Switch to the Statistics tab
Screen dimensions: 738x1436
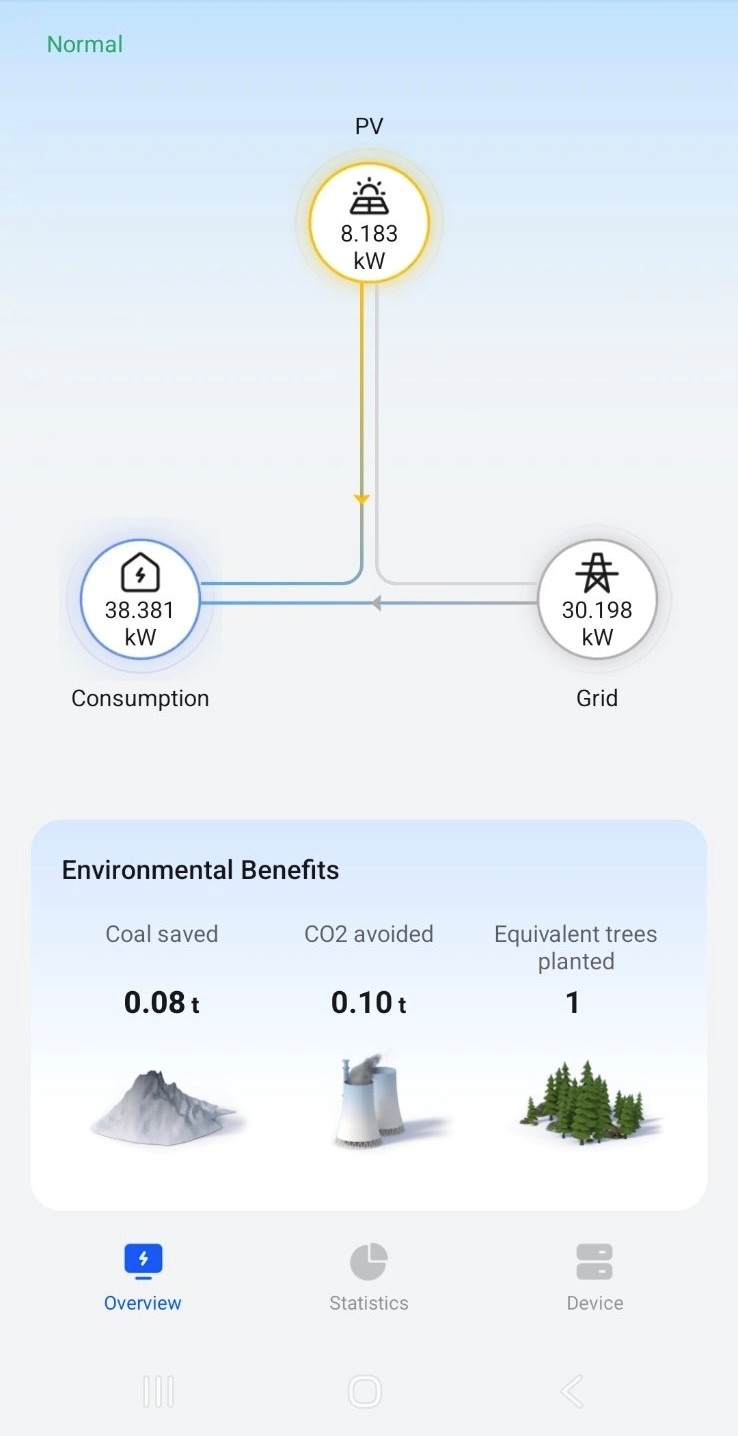[x=368, y=1277]
